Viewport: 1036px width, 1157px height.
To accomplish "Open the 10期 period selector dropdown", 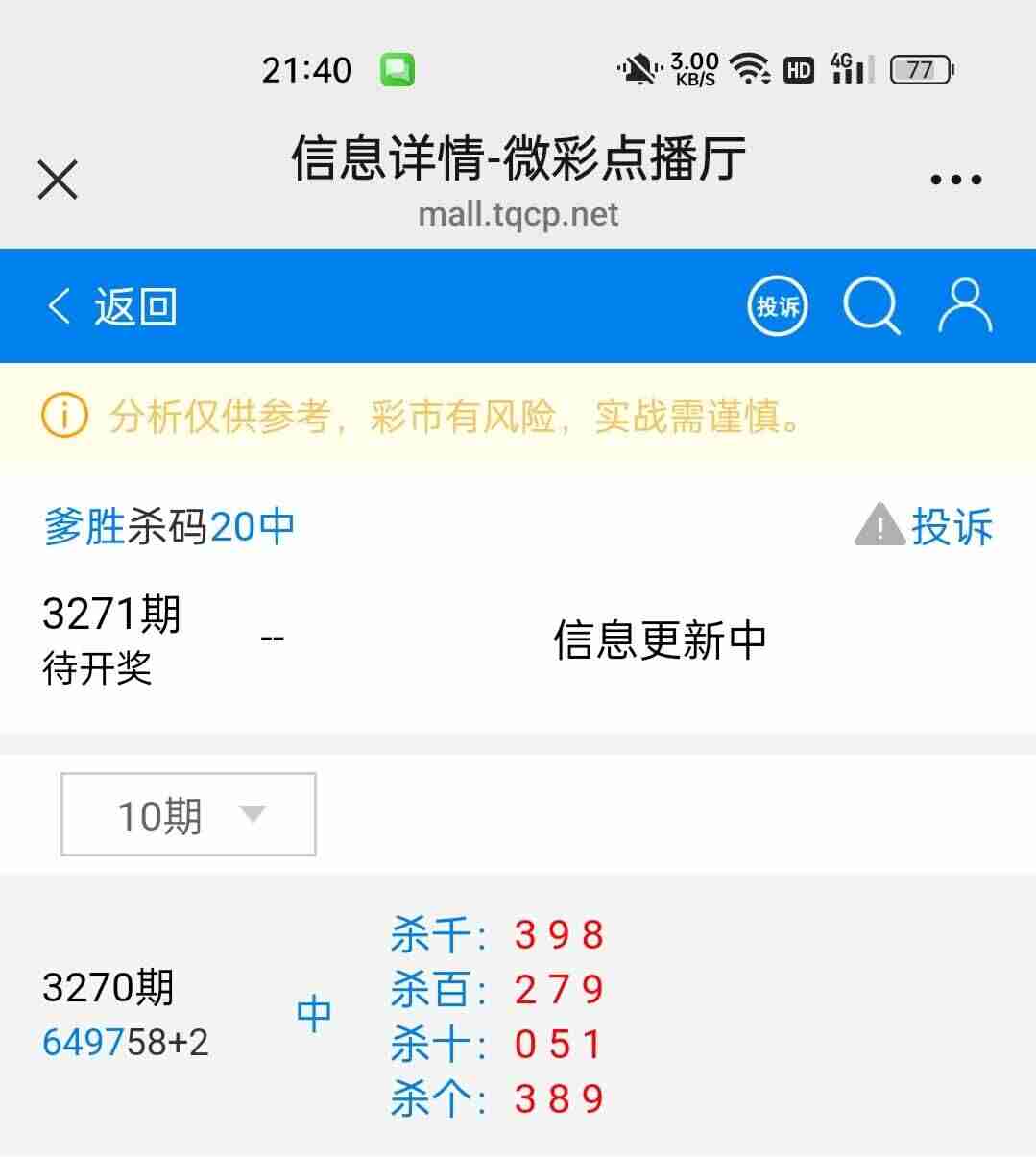I will [x=187, y=814].
